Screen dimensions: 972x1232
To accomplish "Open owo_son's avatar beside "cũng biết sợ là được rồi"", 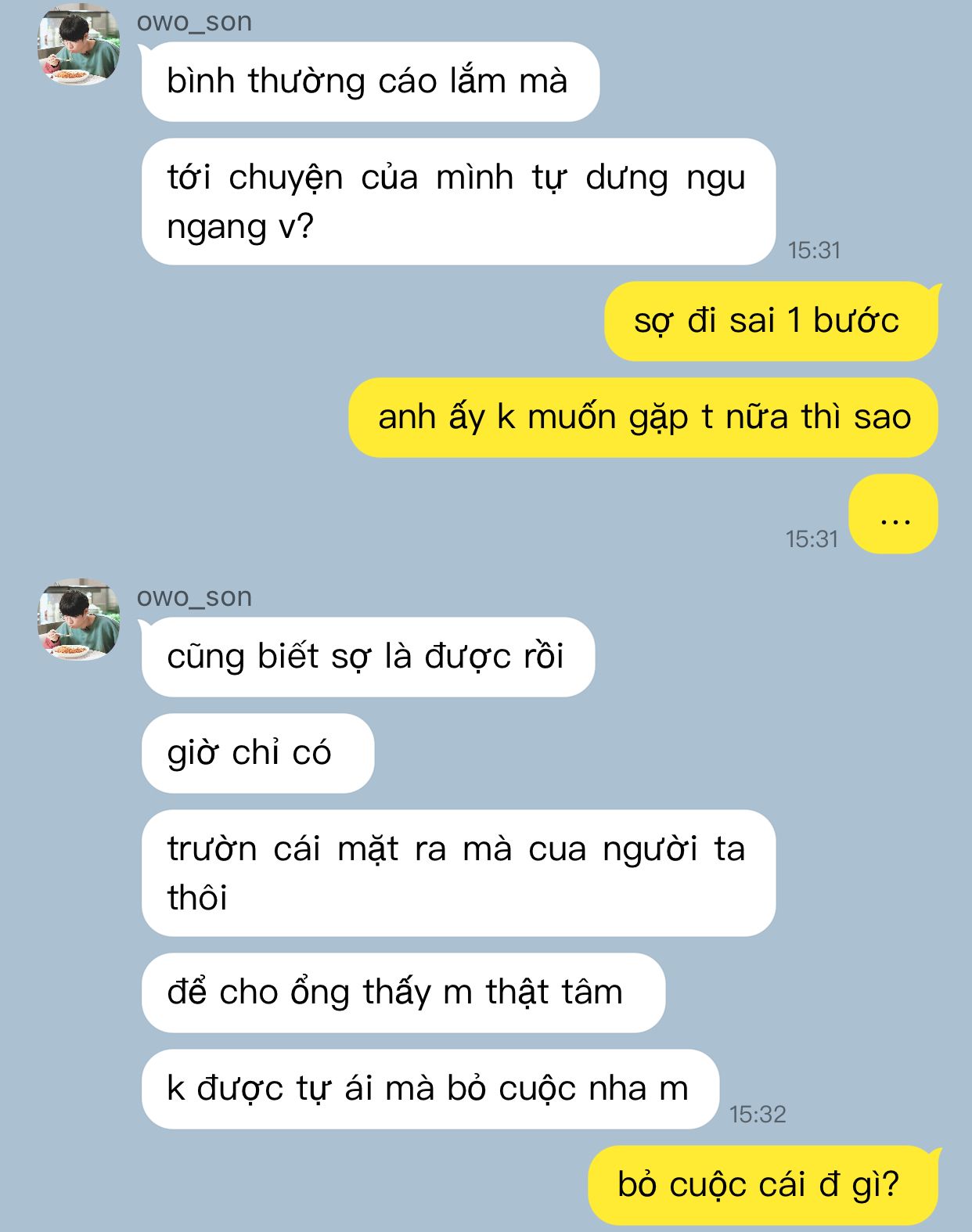I will (78, 619).
